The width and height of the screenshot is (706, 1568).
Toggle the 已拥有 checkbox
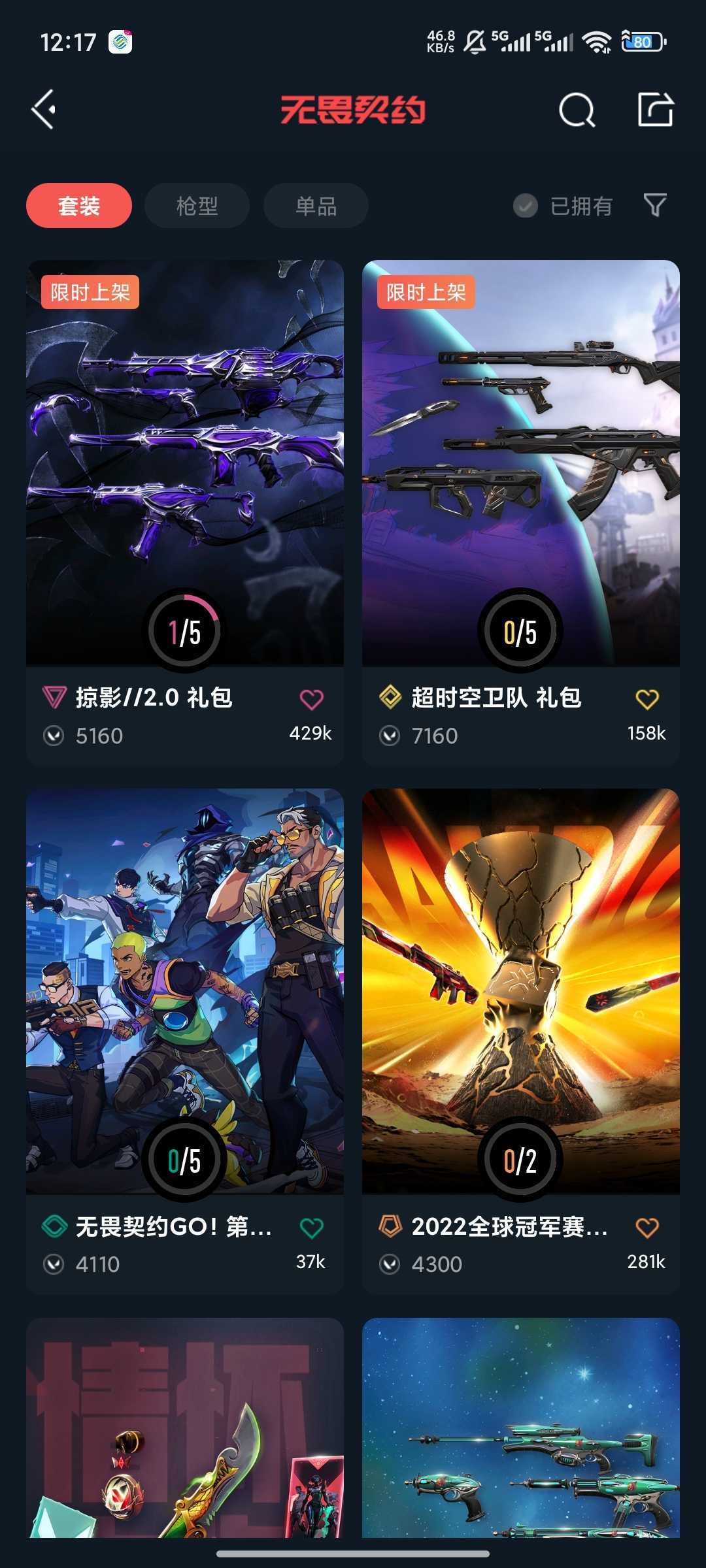[x=563, y=206]
